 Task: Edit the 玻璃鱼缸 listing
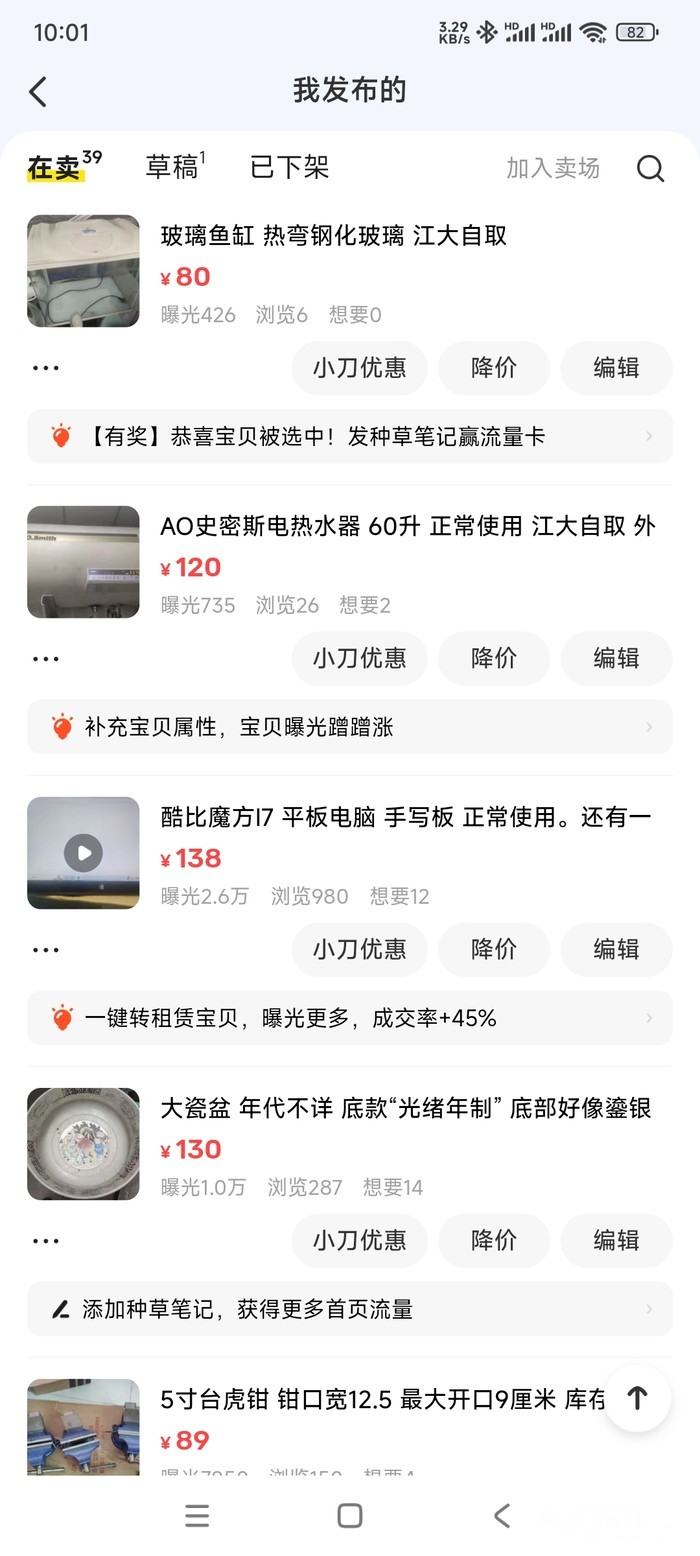[x=616, y=368]
